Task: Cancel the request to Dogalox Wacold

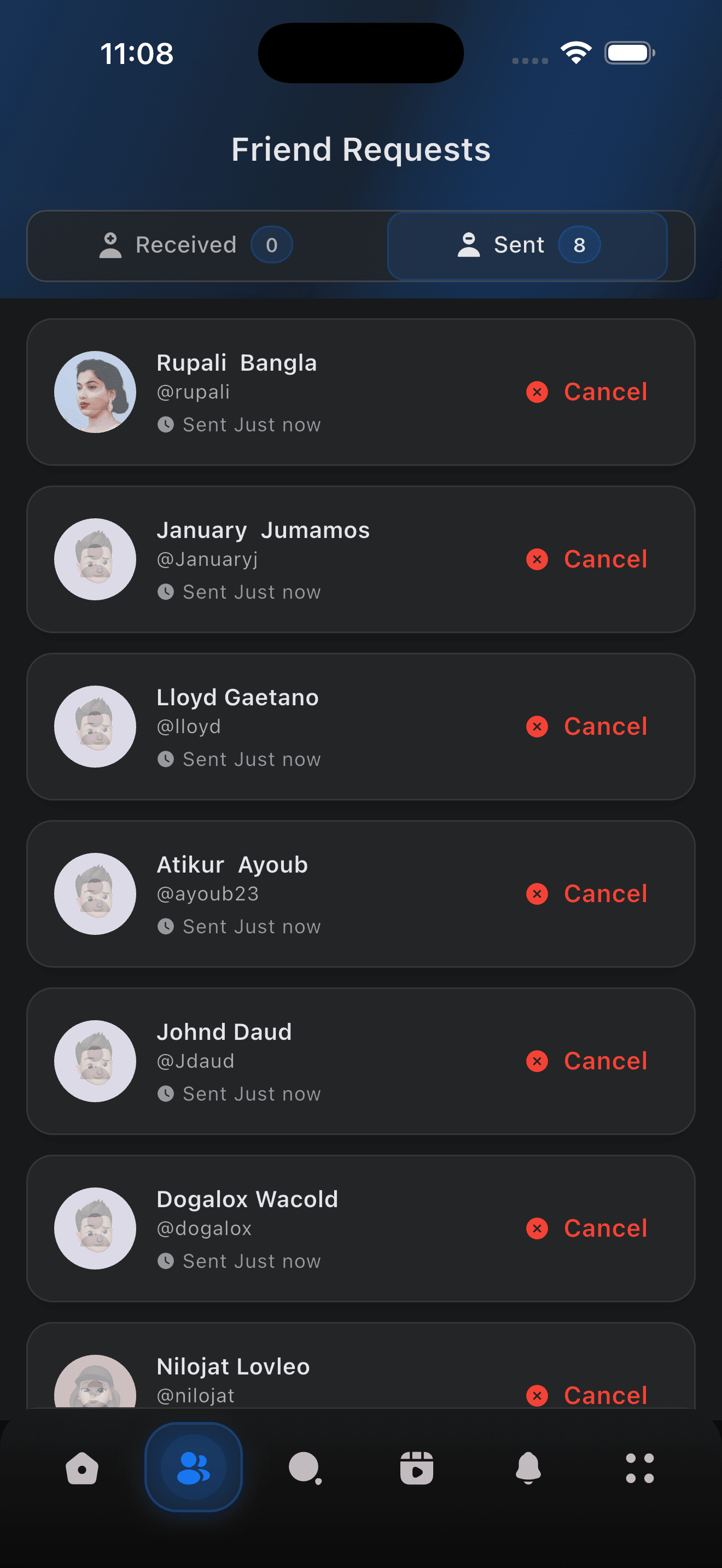Action: [x=587, y=1229]
